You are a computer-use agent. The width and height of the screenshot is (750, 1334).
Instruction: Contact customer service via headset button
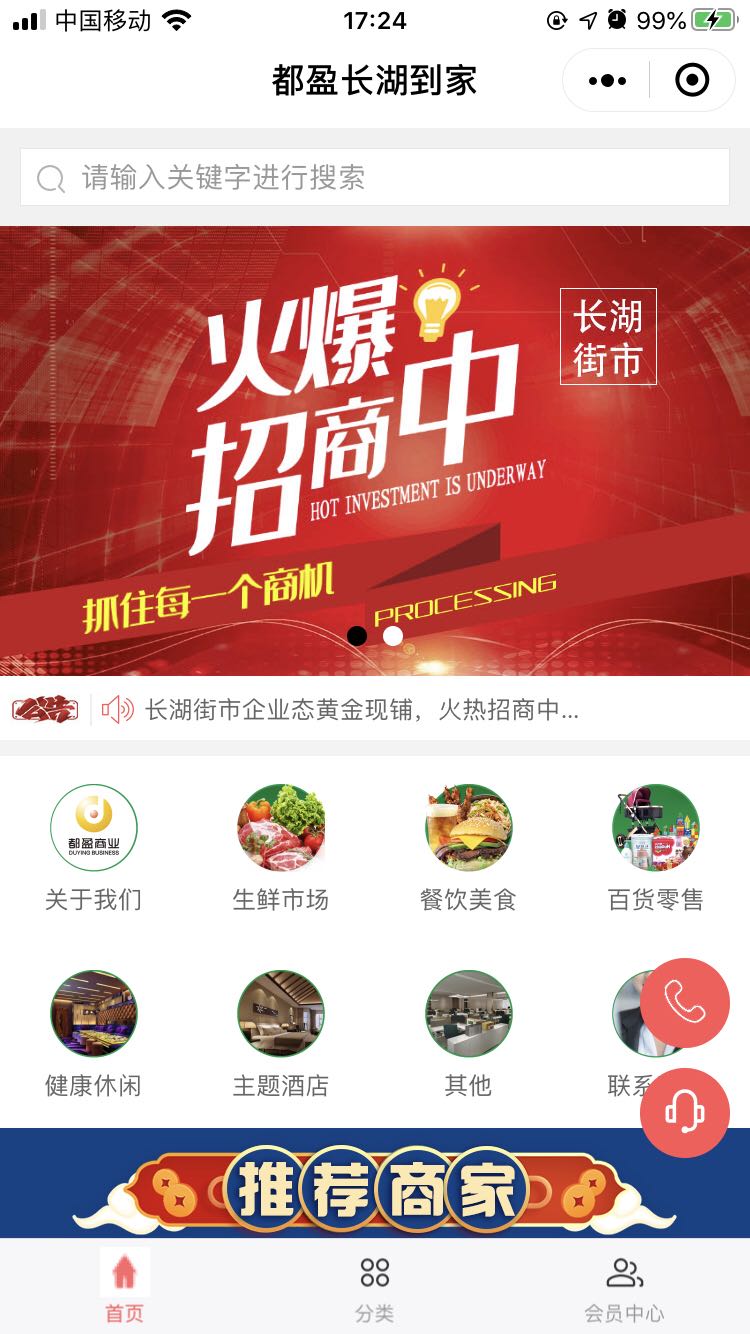click(x=685, y=1112)
